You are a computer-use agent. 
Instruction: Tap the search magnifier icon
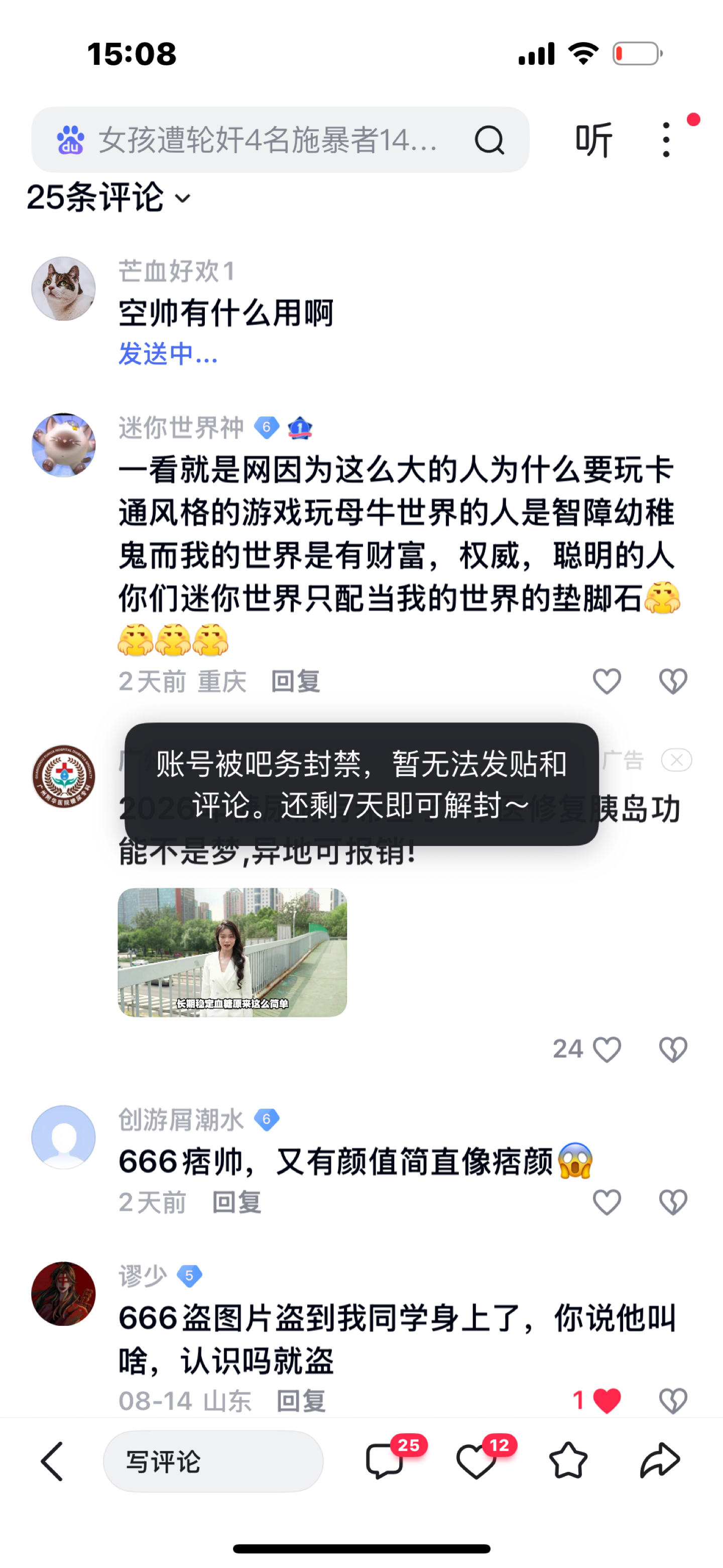pos(489,141)
